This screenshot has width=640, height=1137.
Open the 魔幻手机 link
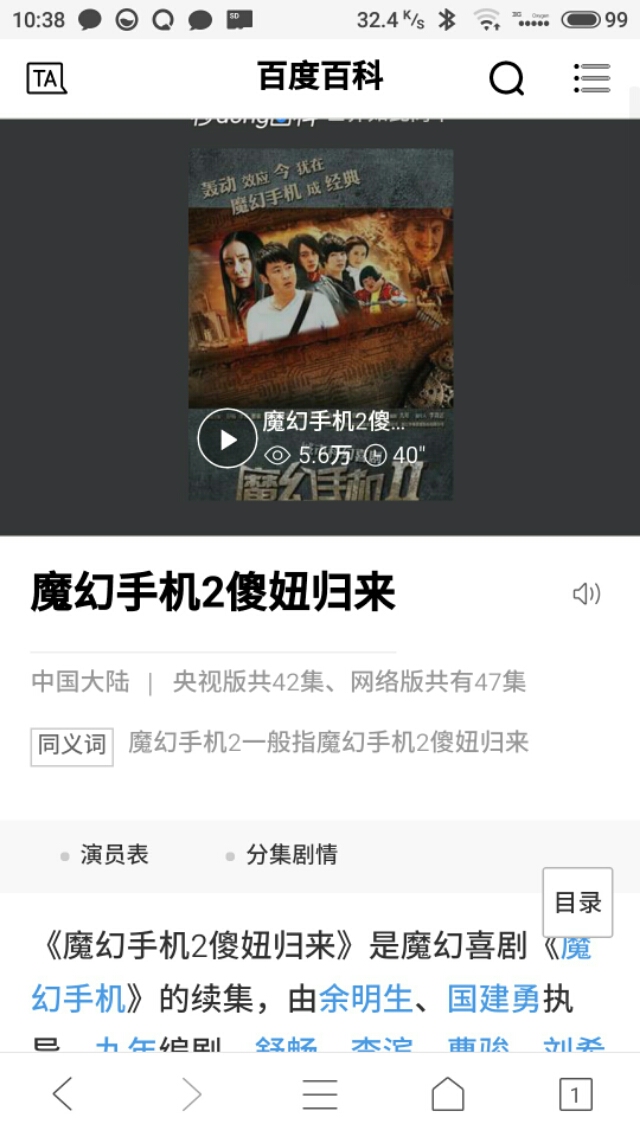coord(78,997)
